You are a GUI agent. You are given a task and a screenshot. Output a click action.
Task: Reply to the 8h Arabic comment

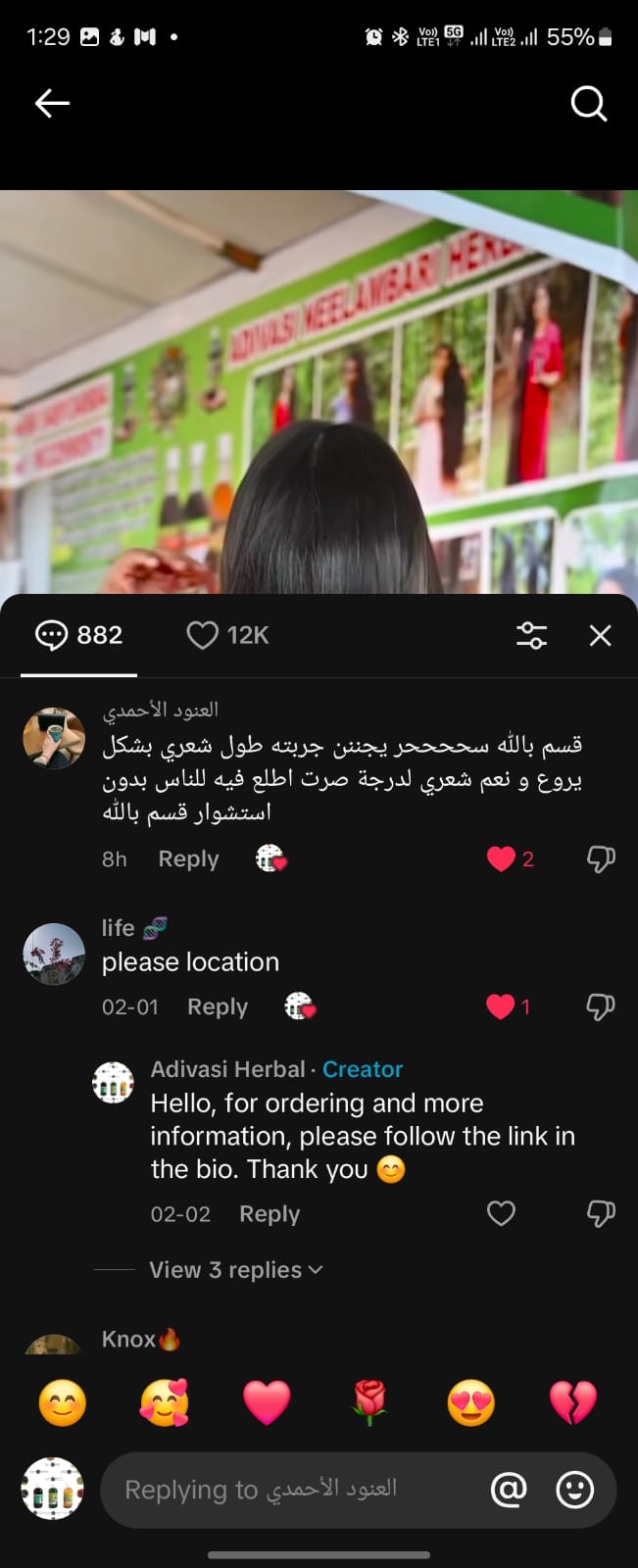point(188,858)
